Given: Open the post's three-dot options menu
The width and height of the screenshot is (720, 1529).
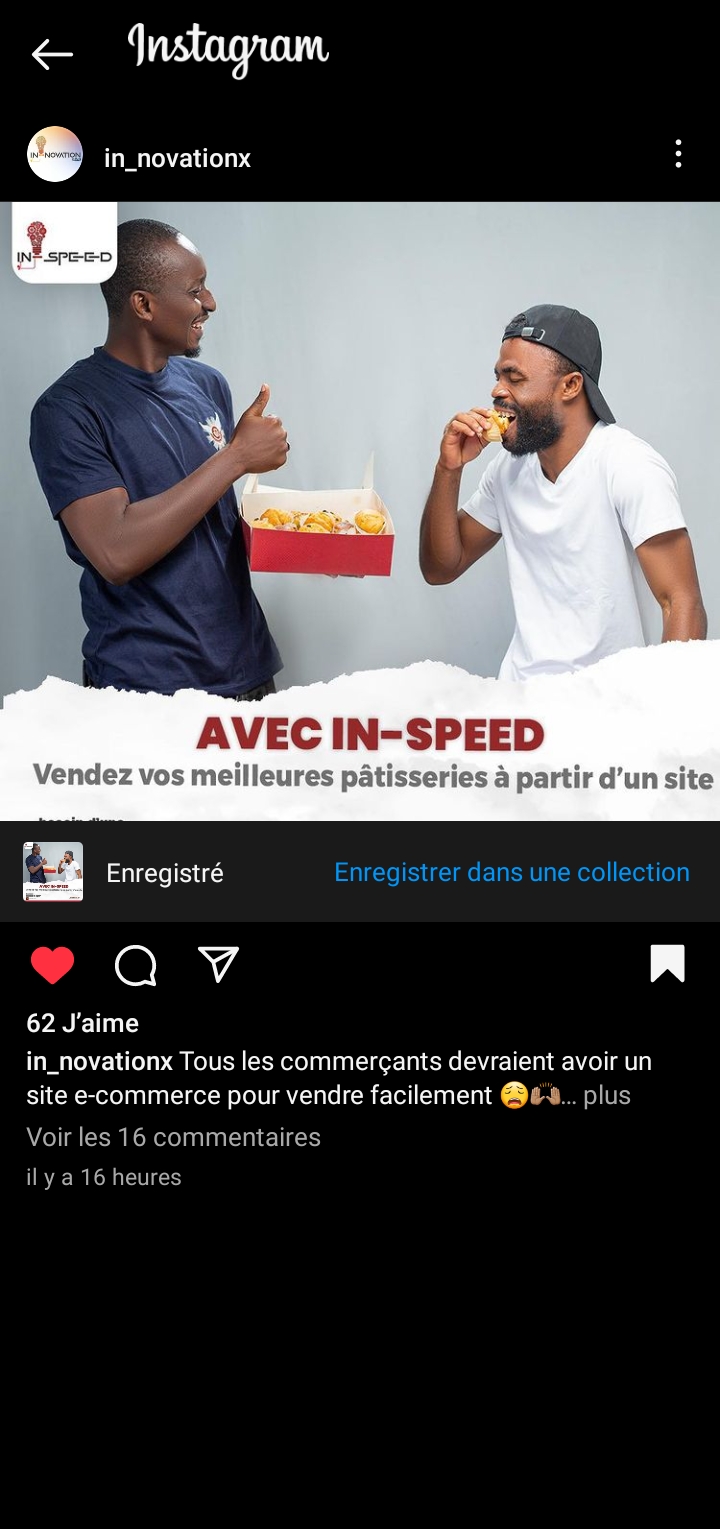Looking at the screenshot, I should click(678, 154).
